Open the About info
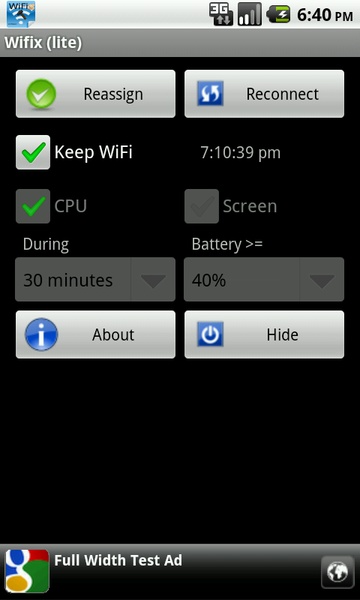 click(96, 334)
